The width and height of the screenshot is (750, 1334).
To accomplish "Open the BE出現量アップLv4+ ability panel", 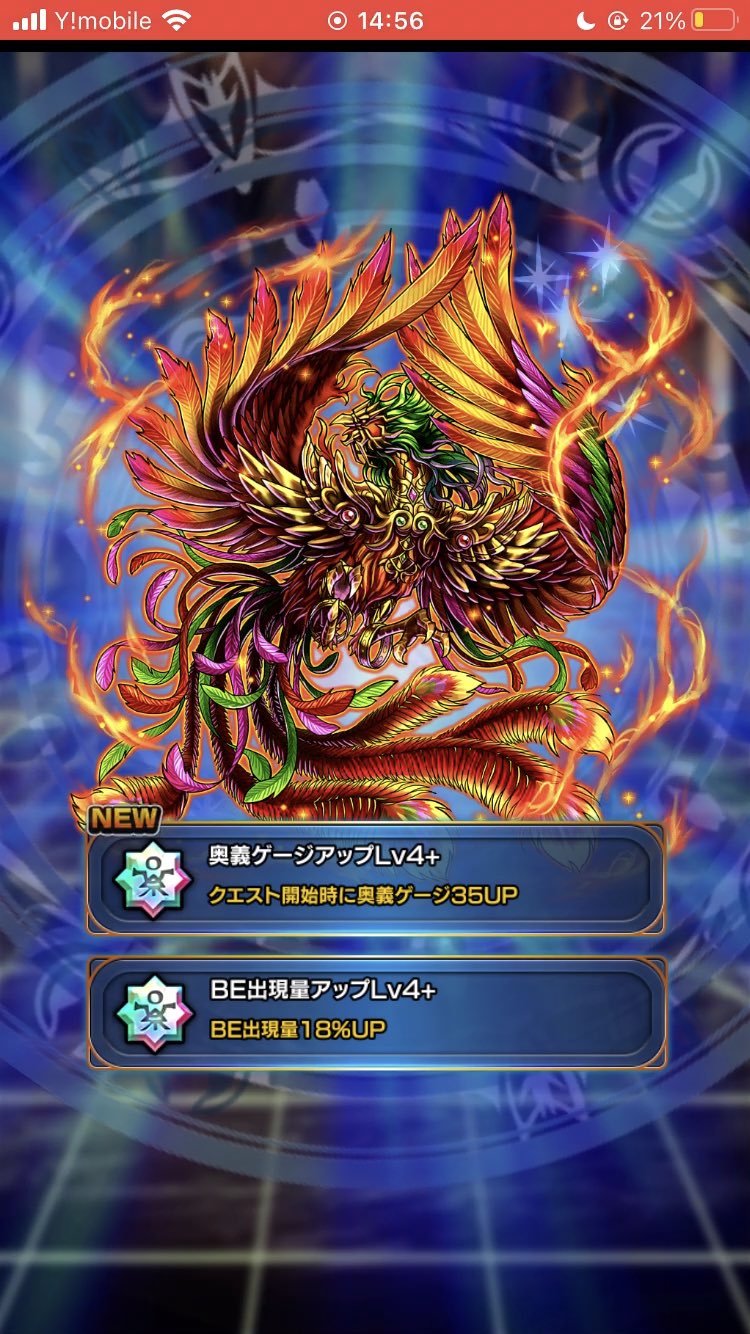I will [376, 1011].
